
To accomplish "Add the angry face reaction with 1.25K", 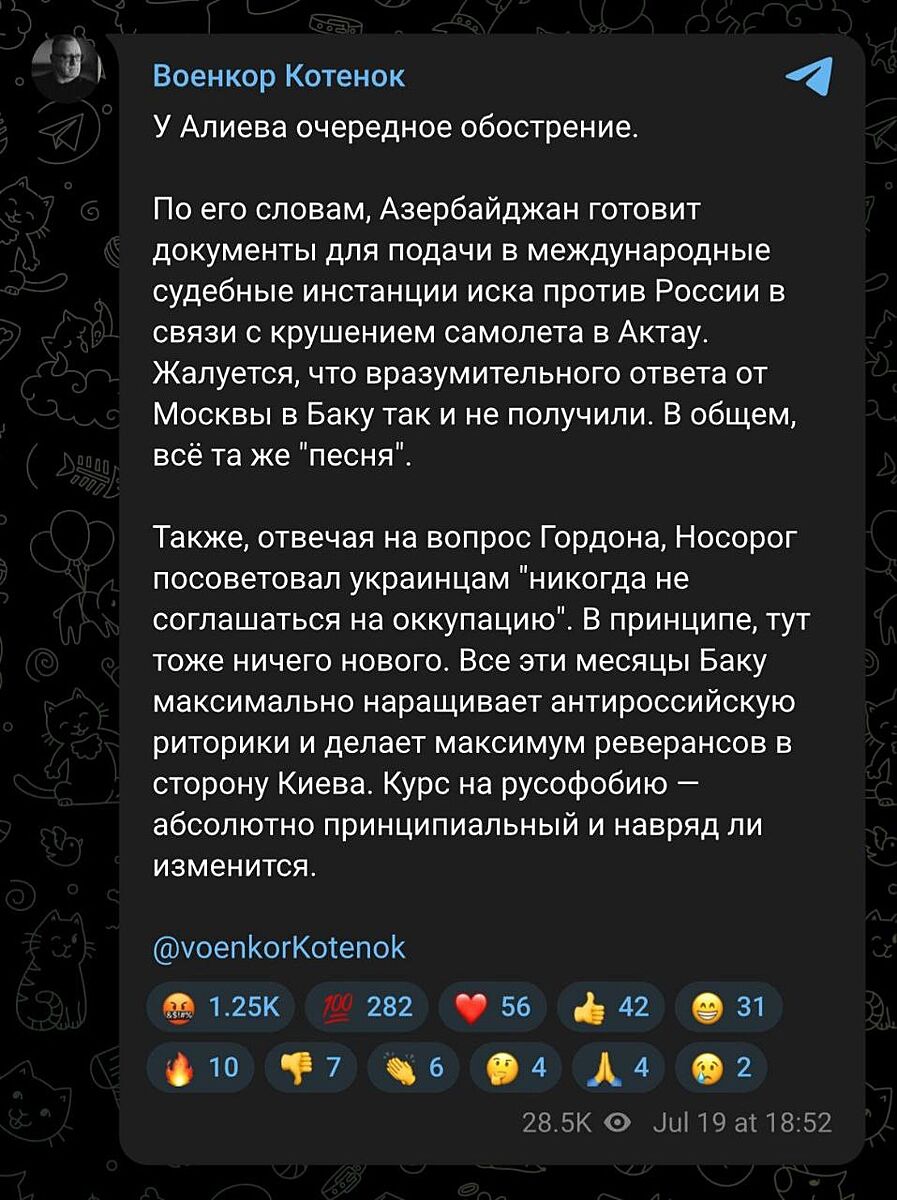I will click(220, 1006).
